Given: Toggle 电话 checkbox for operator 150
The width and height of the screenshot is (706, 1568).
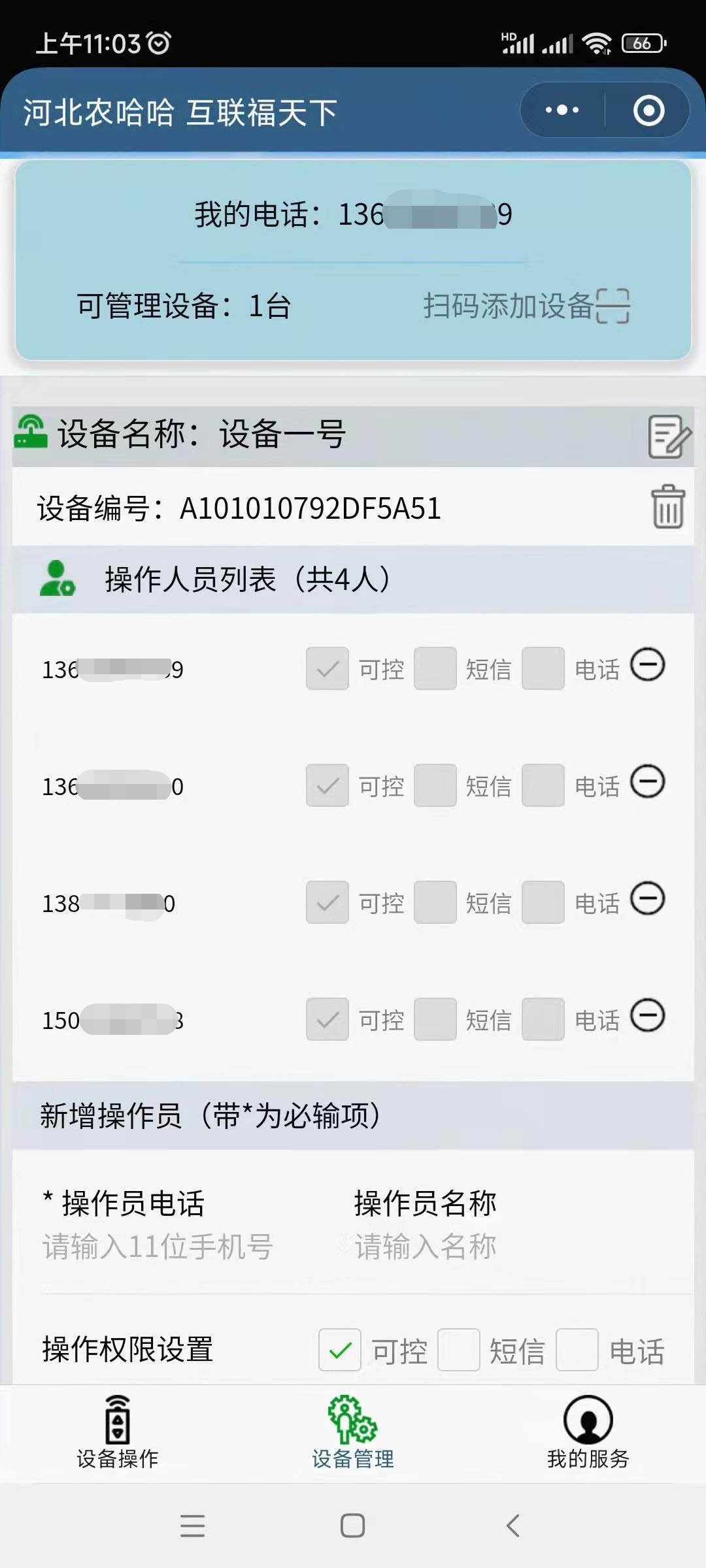Looking at the screenshot, I should click(x=543, y=1019).
